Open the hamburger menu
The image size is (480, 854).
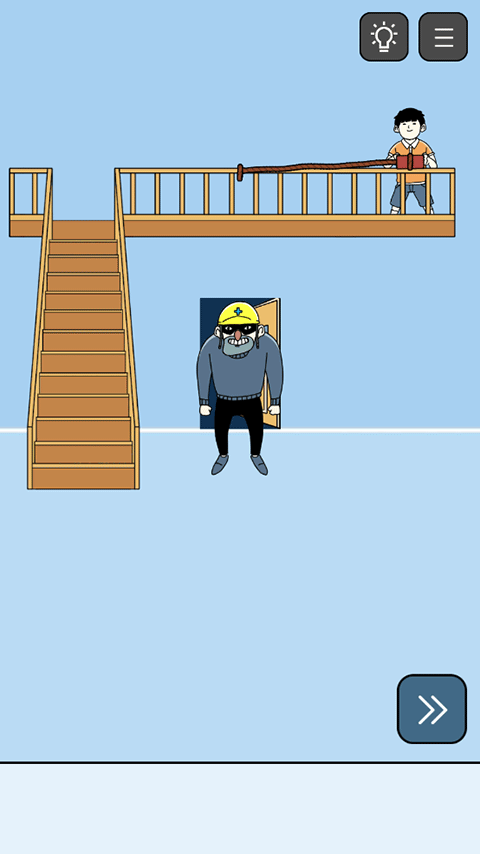point(443,36)
